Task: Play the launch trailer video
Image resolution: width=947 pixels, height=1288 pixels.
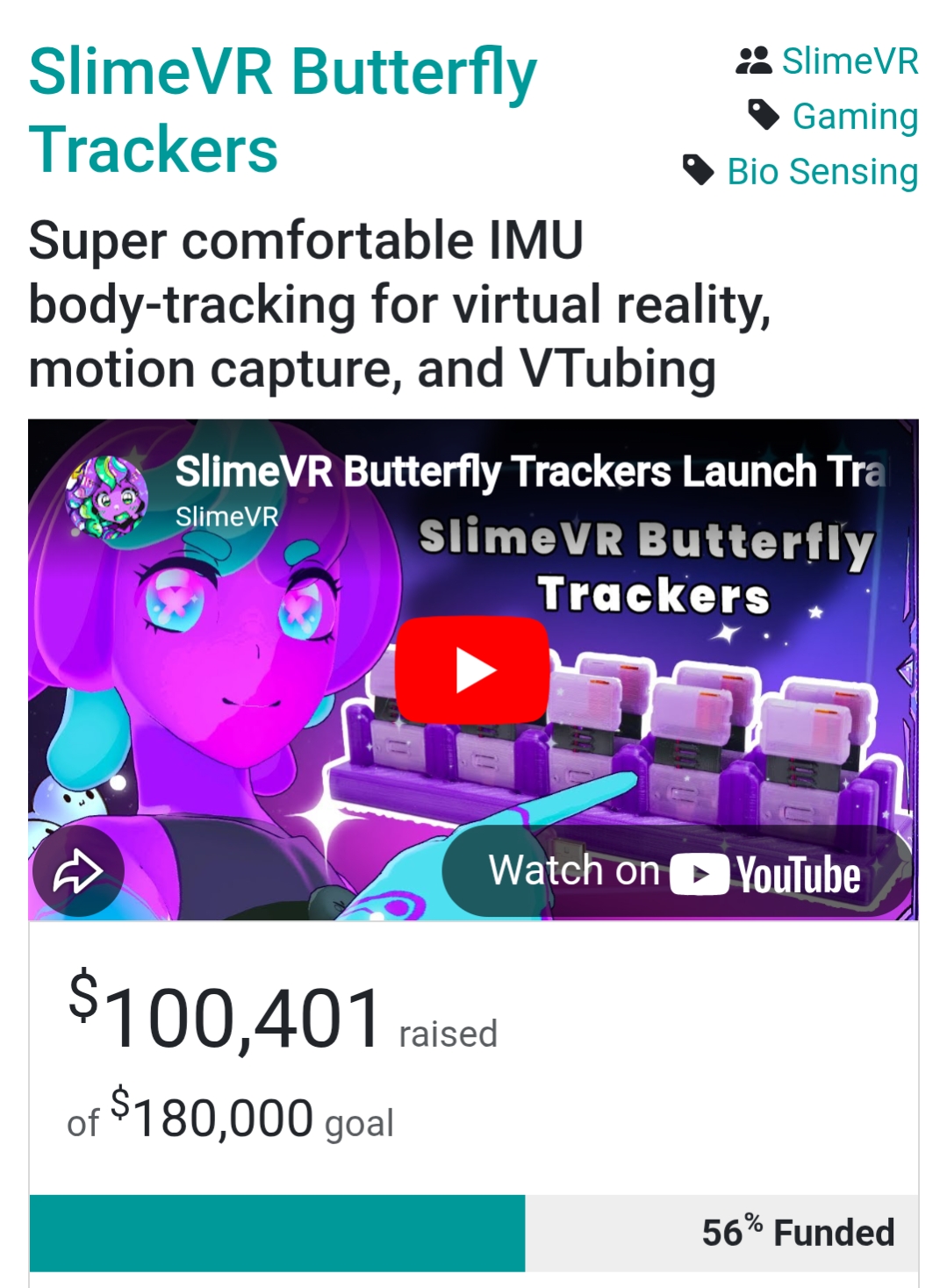Action: pyautogui.click(x=472, y=671)
